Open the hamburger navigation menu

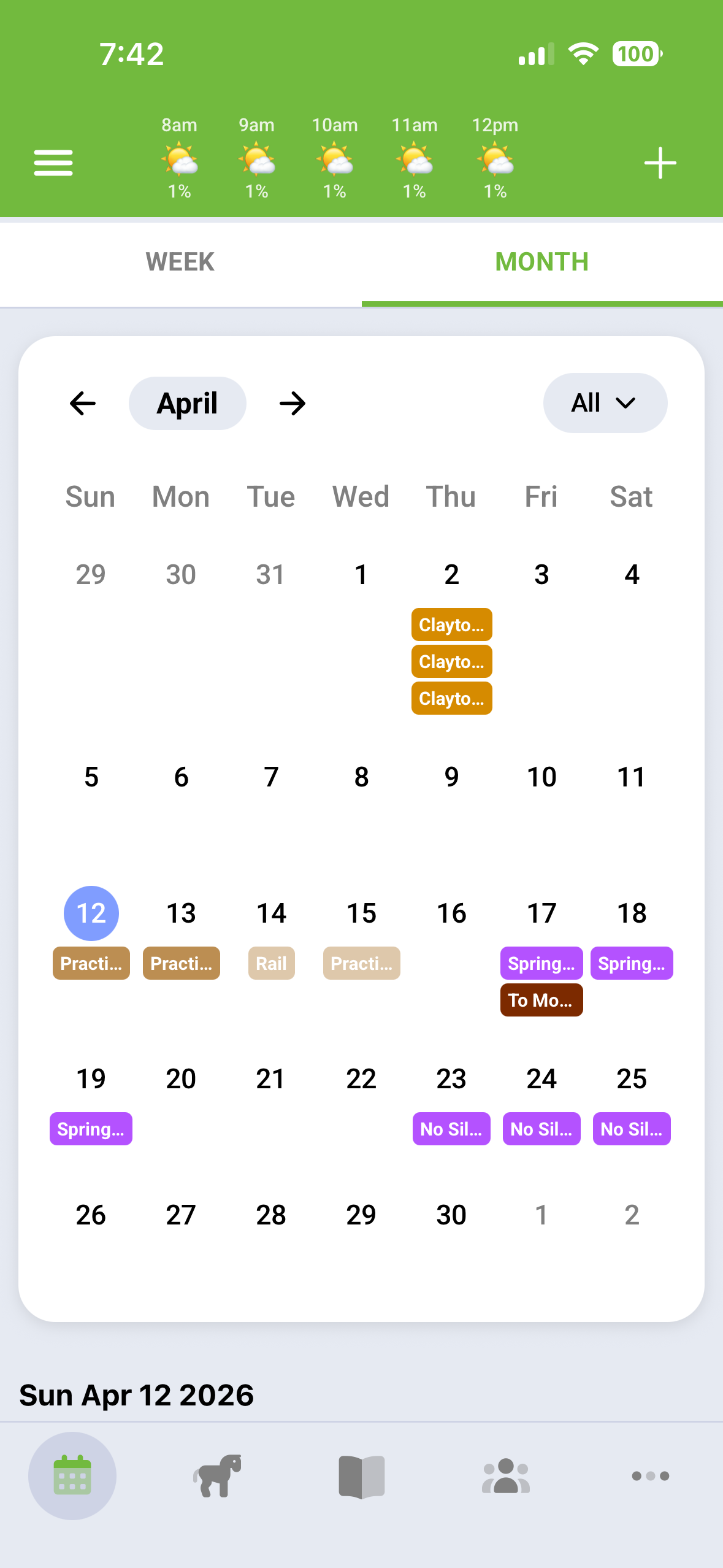pyautogui.click(x=53, y=163)
